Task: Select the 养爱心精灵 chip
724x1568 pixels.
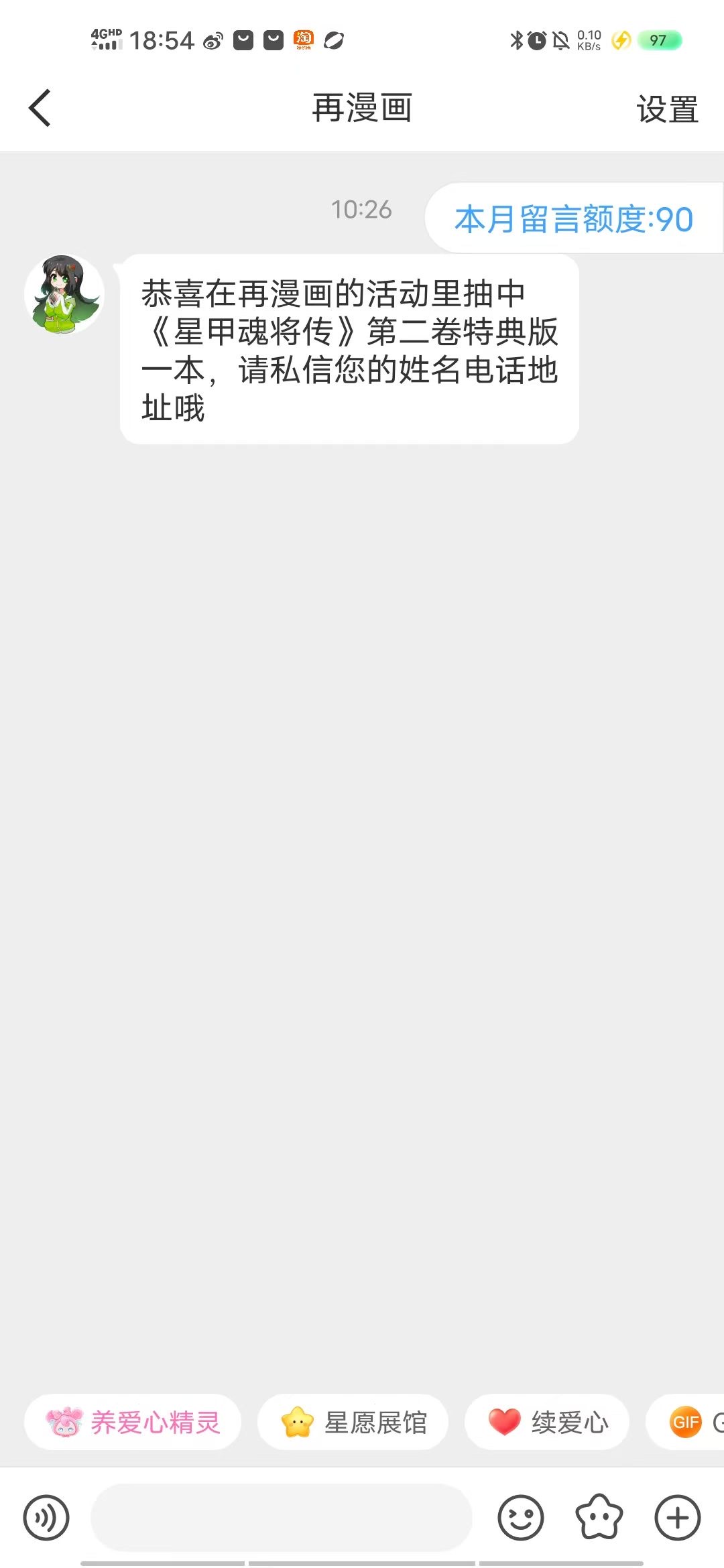Action: (x=133, y=1422)
